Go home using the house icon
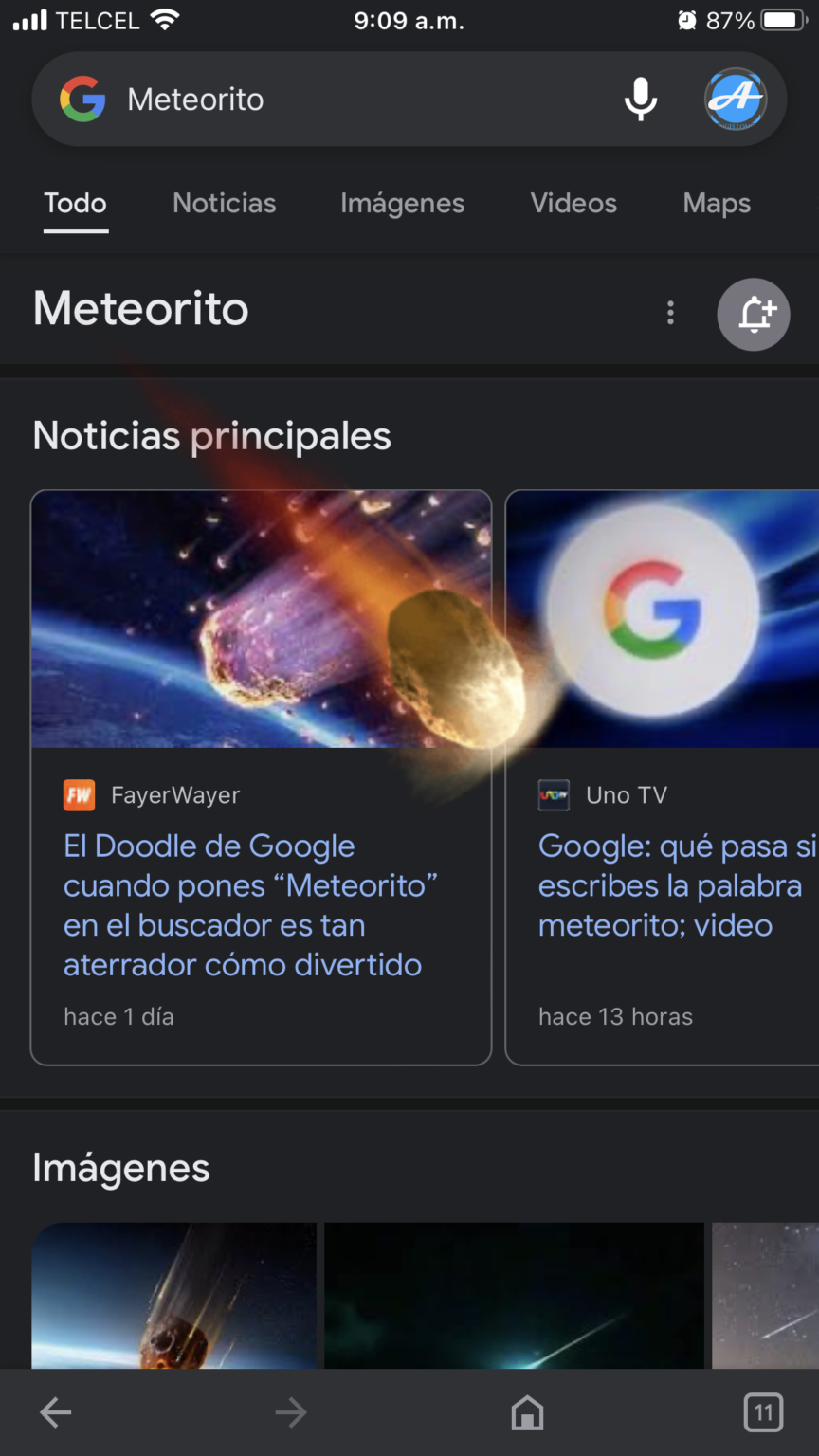The image size is (819, 1456). pos(527,1411)
